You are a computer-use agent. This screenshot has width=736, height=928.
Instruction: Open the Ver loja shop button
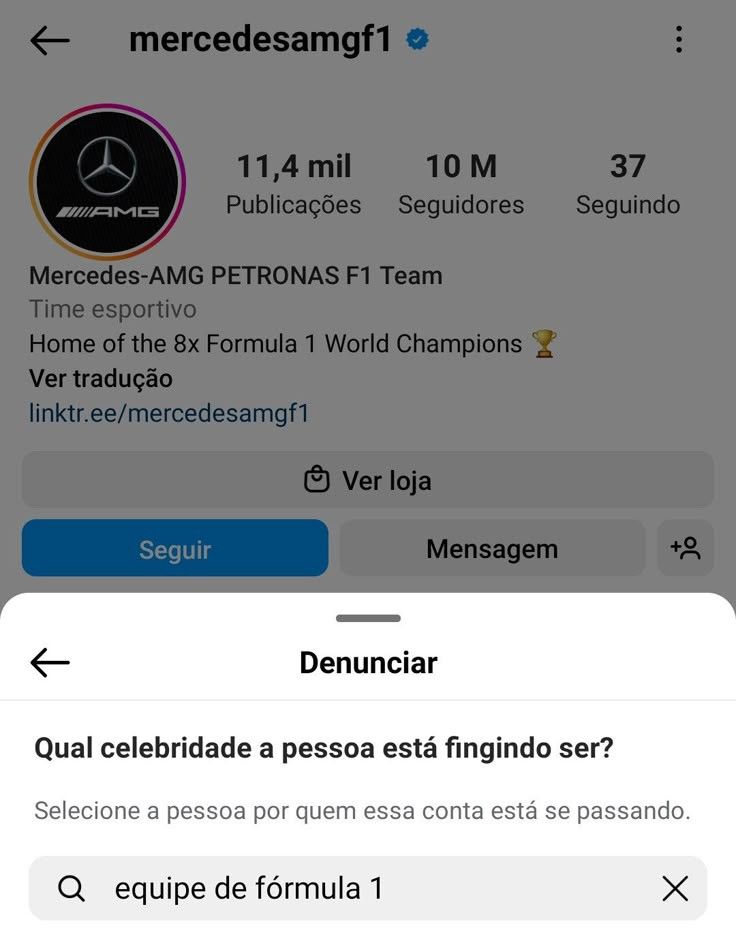point(367,480)
